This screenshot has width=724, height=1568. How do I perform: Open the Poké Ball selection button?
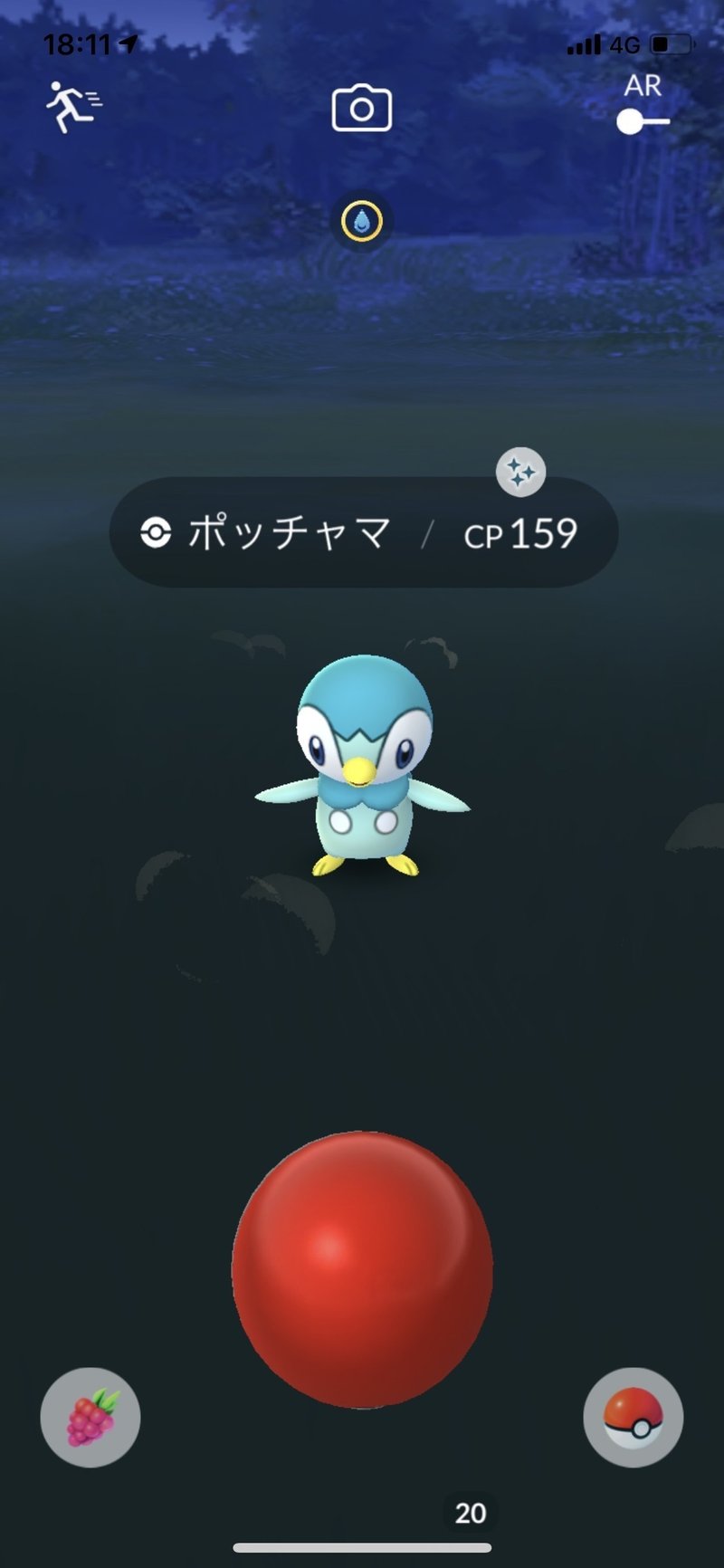[x=633, y=1417]
